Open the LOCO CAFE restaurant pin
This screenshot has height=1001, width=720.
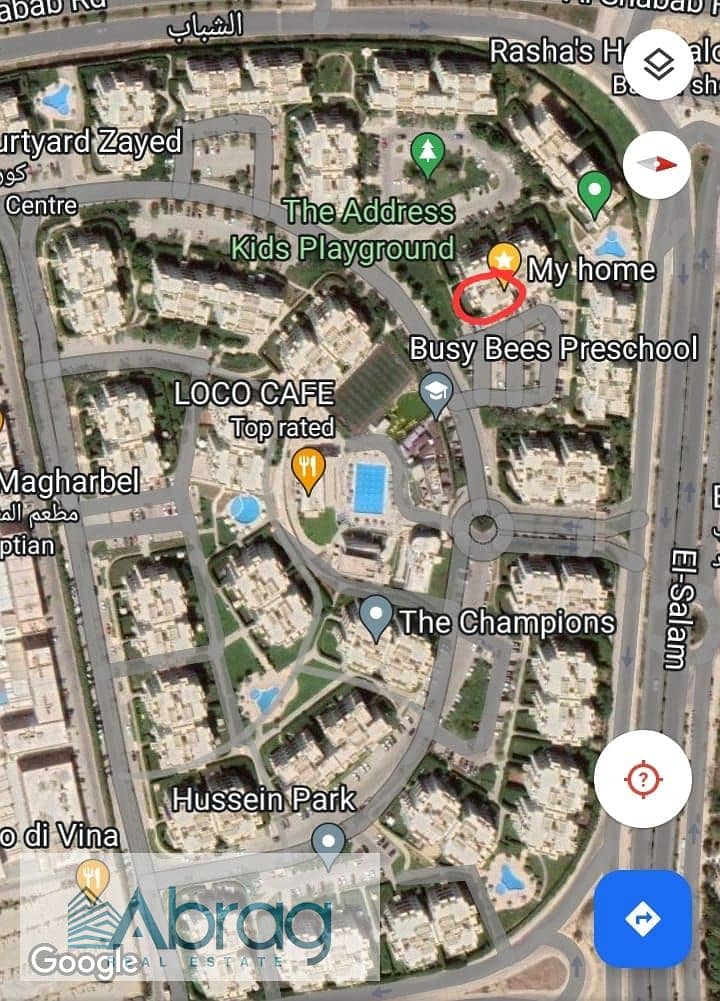[x=308, y=468]
